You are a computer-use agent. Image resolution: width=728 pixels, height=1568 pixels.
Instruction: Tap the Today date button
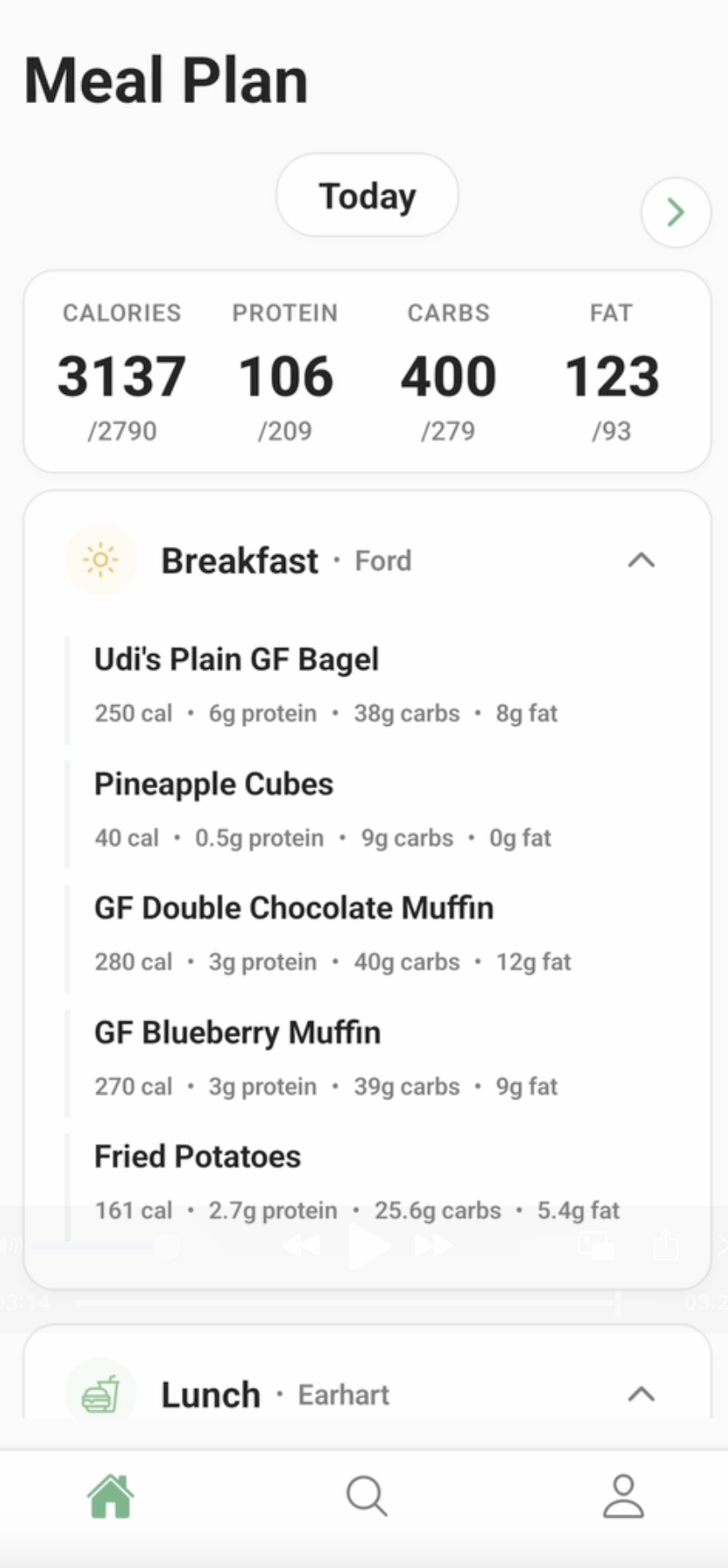(367, 196)
